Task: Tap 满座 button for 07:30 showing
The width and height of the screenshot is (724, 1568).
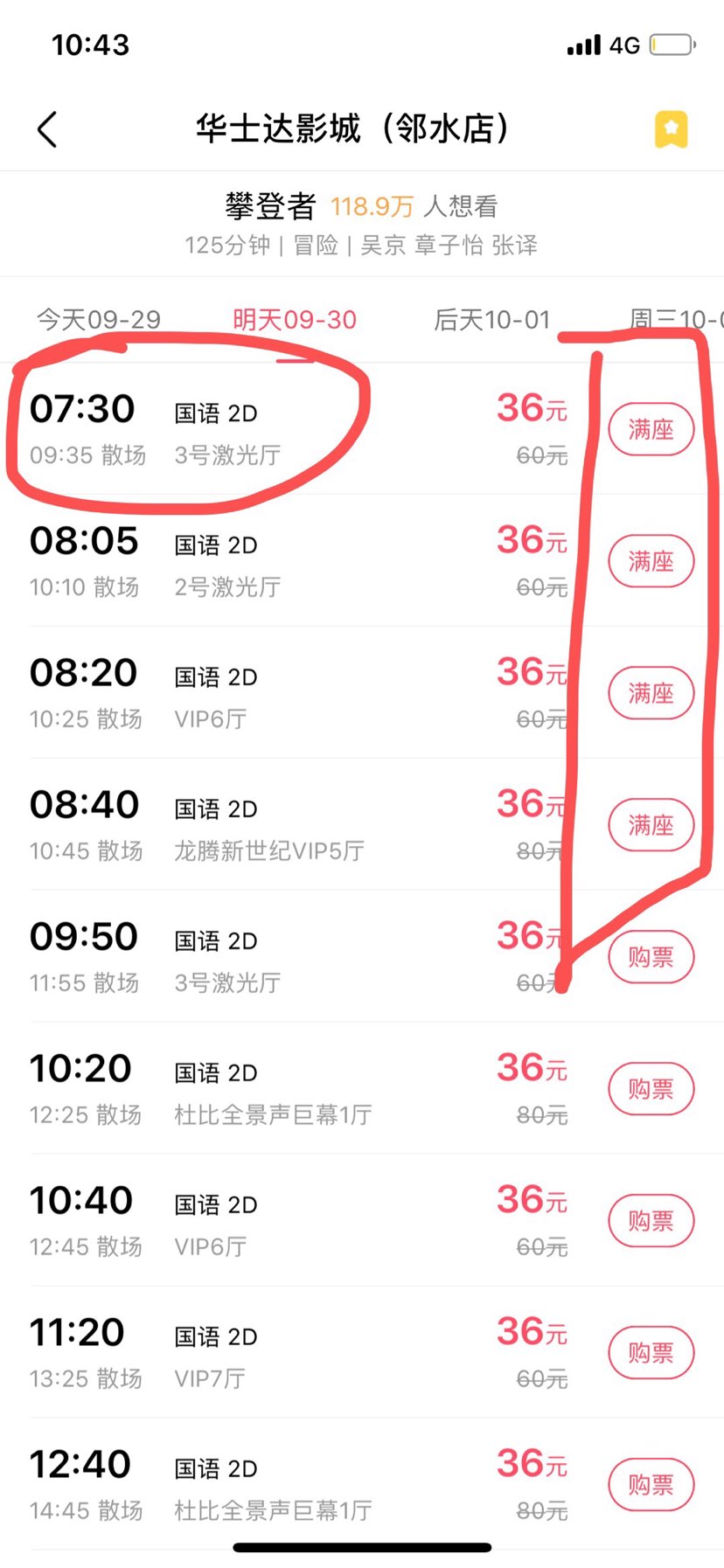Action: pyautogui.click(x=651, y=429)
